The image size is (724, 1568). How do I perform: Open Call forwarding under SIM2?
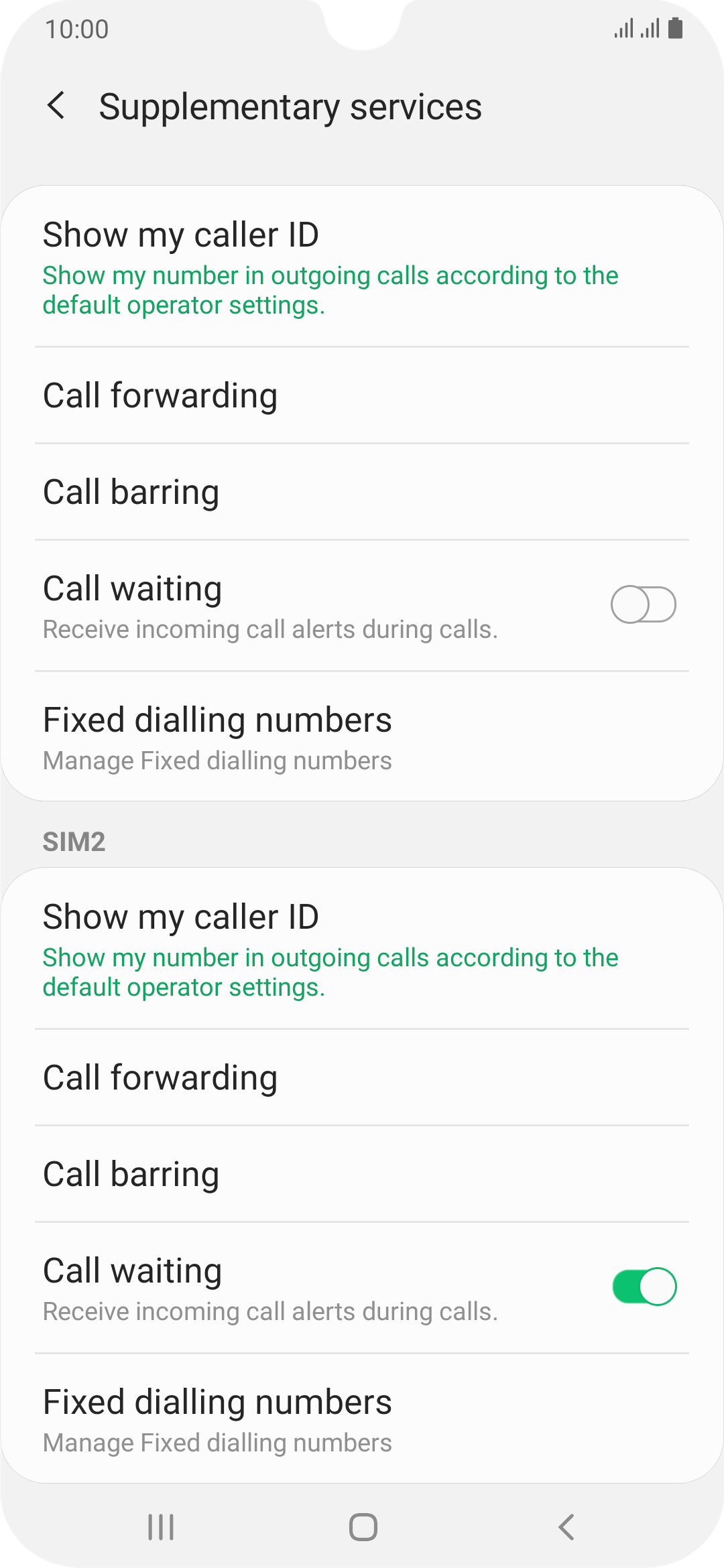point(362,1077)
